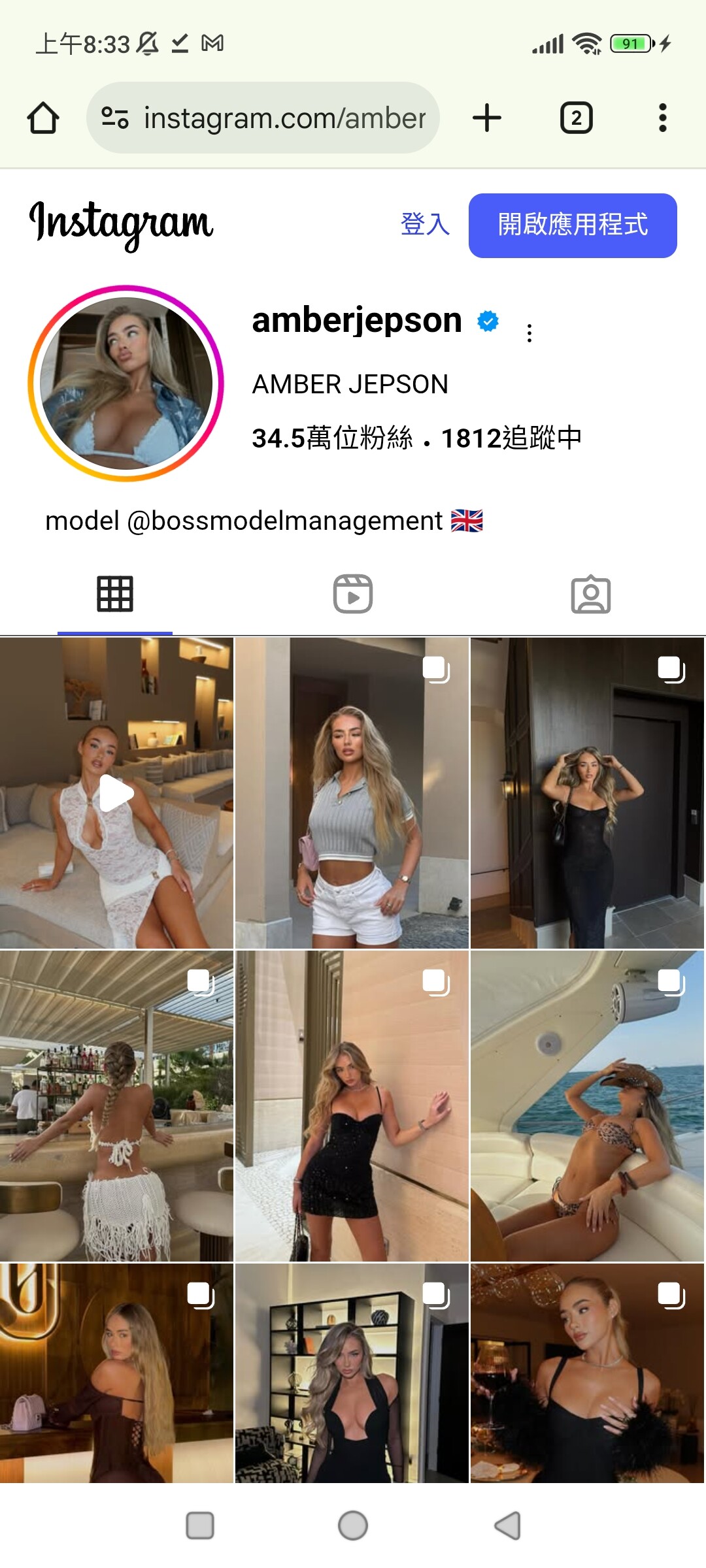The width and height of the screenshot is (706, 1568).
Task: Open the video post with white lace dress
Action: (x=116, y=793)
